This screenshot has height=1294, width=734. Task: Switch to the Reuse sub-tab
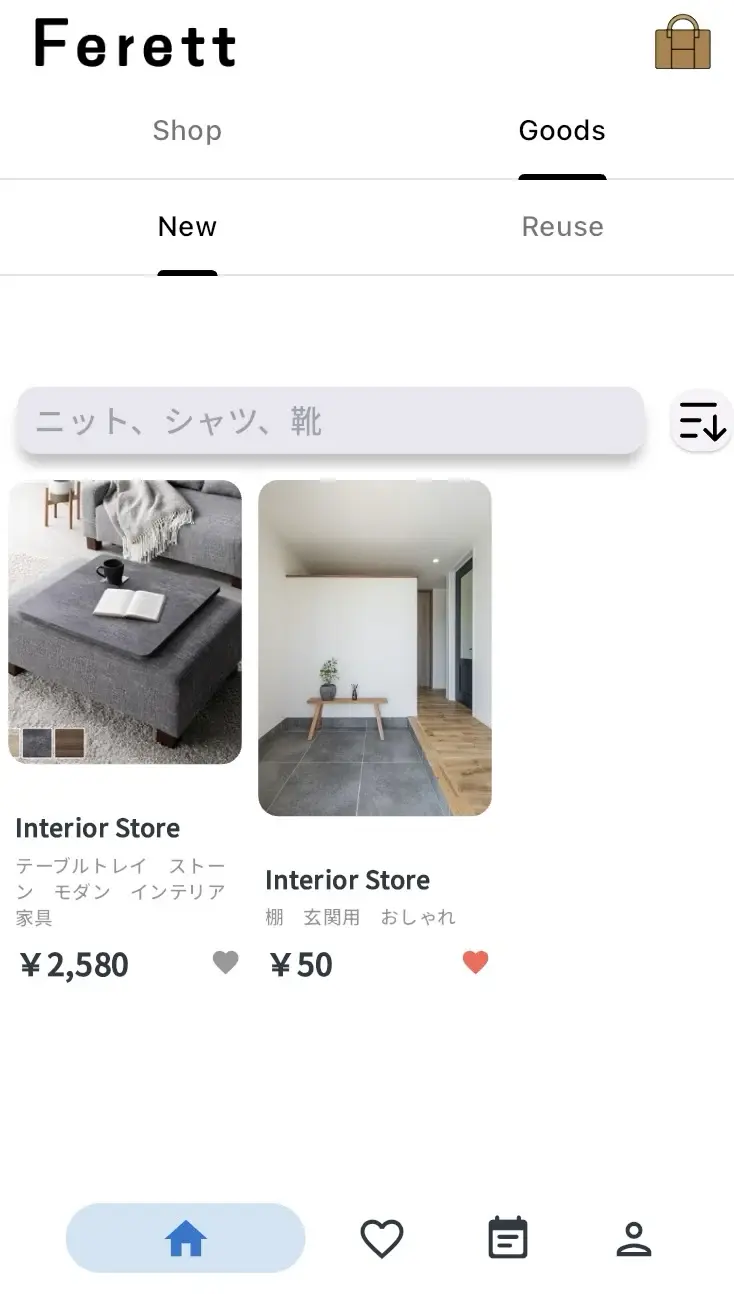pyautogui.click(x=562, y=227)
